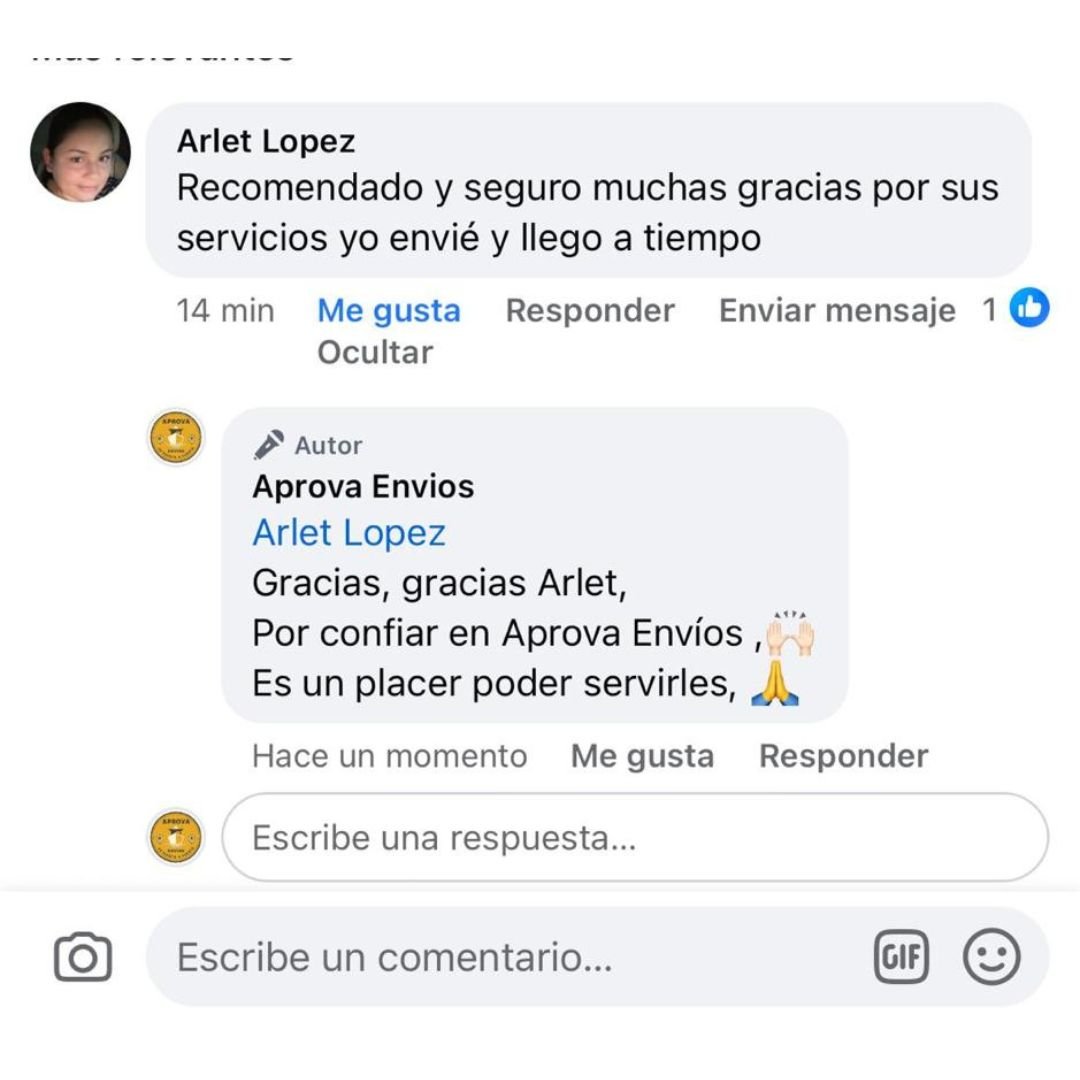Viewport: 1080px width, 1080px height.
Task: Reply to the Aprova Envios comment
Action: 843,756
